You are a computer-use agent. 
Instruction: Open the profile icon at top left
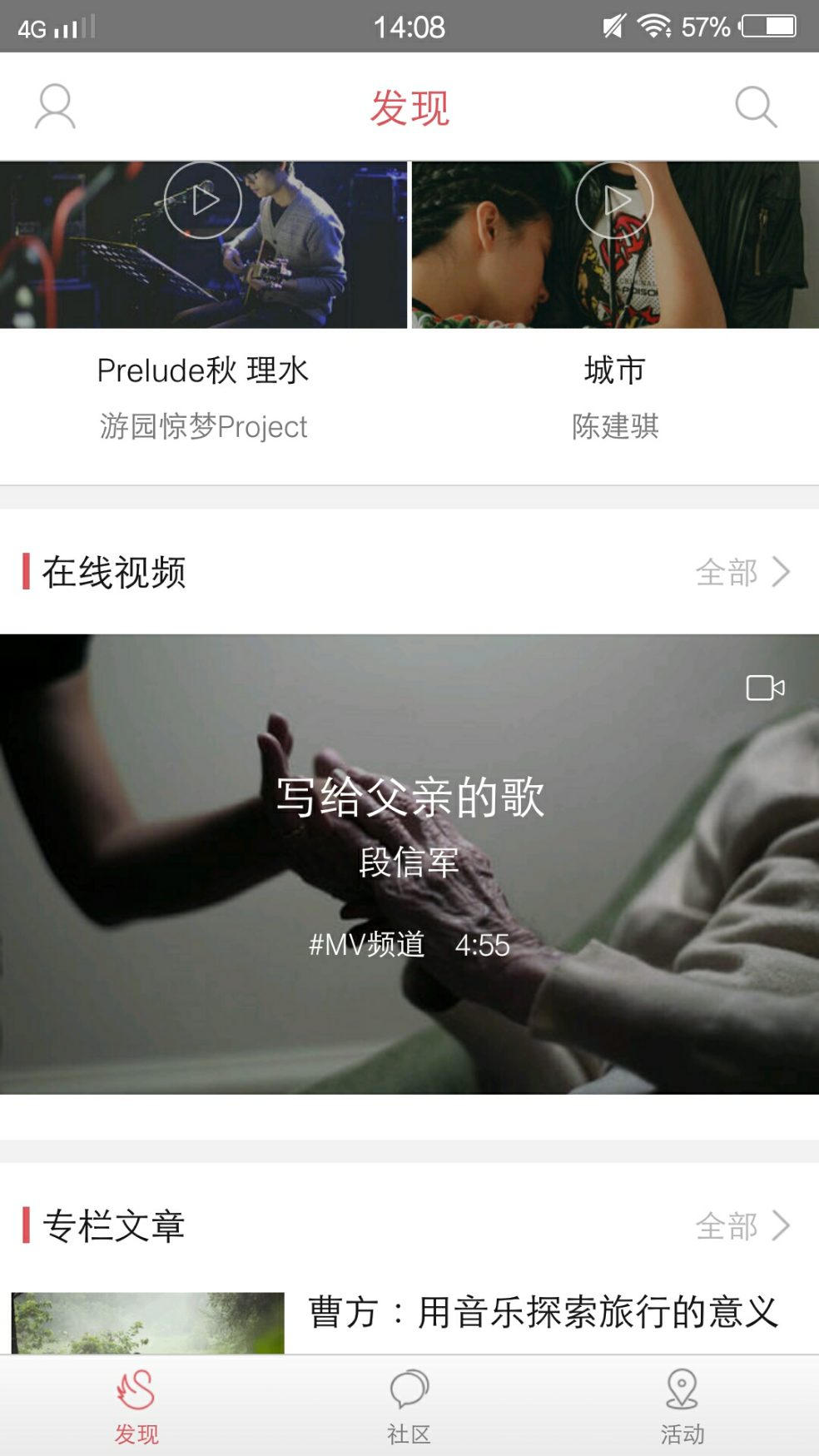(x=53, y=107)
